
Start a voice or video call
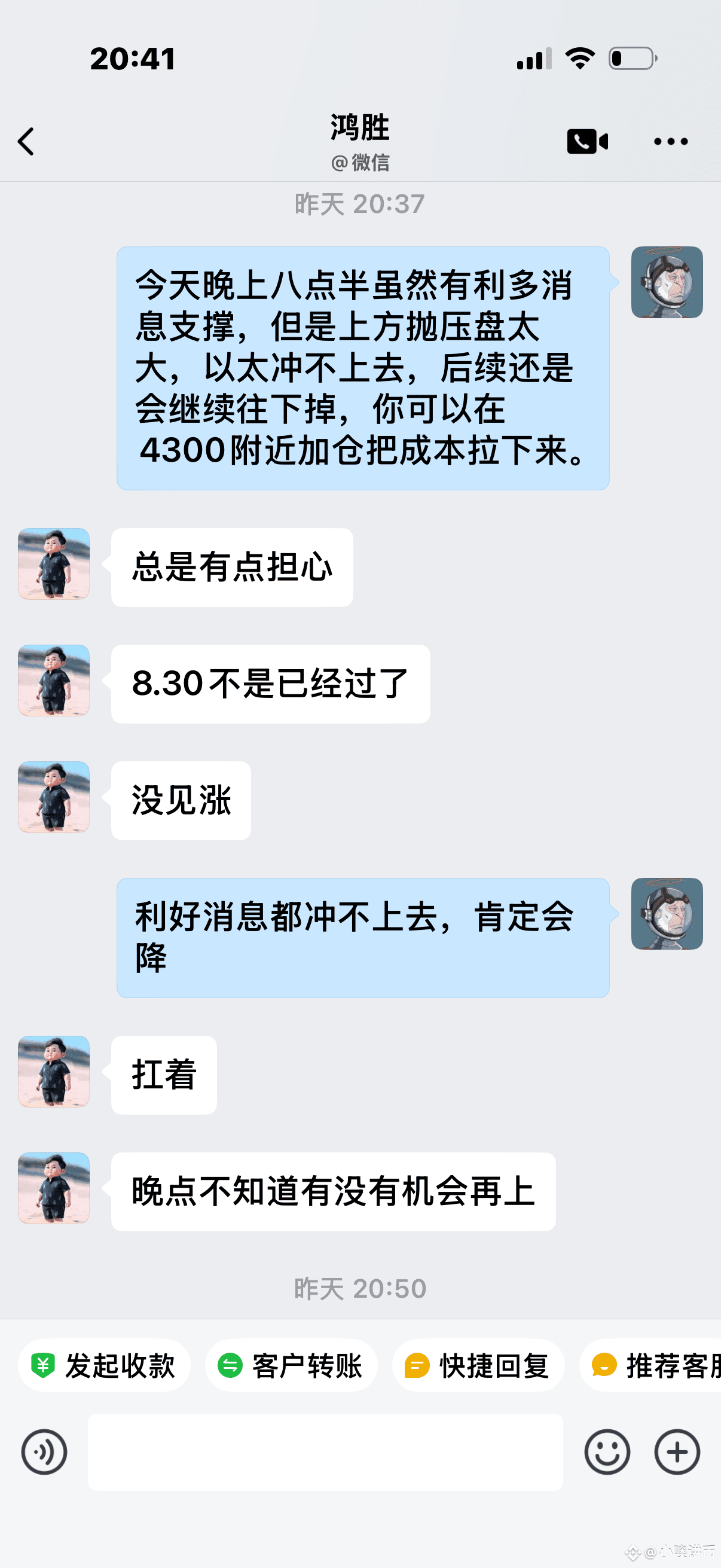pyautogui.click(x=587, y=142)
